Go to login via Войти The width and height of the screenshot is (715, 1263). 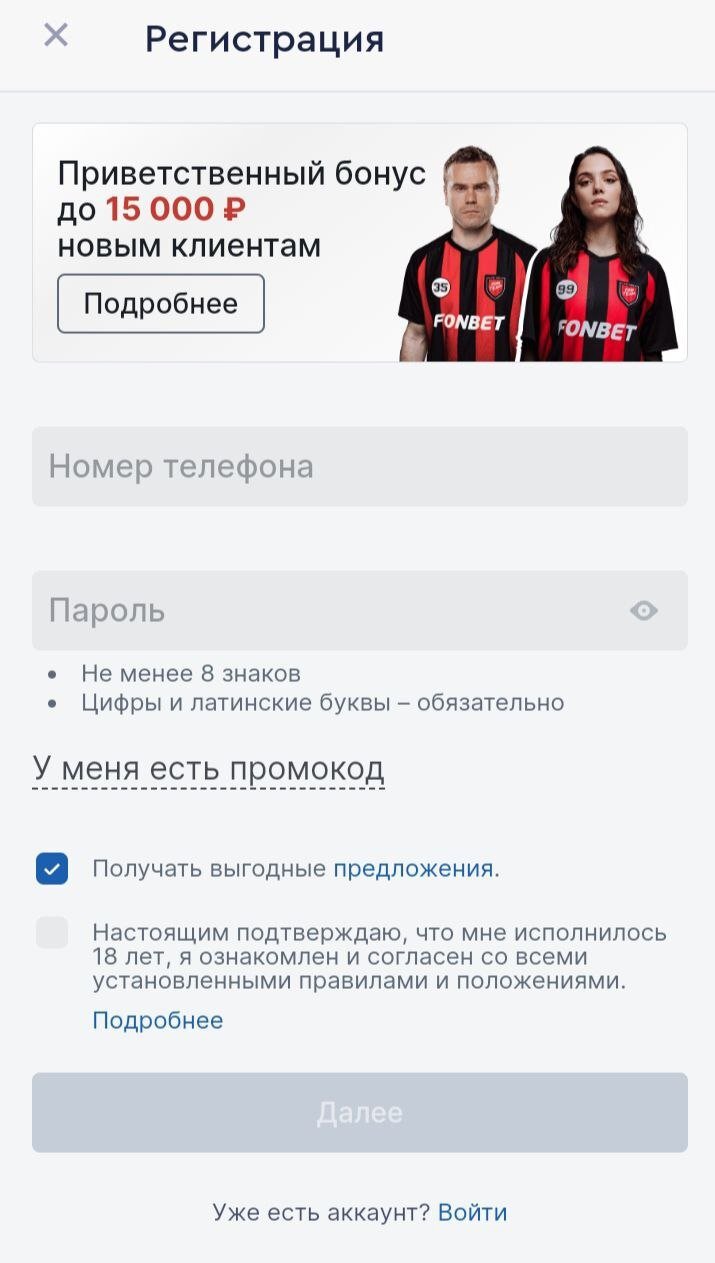pos(472,1213)
